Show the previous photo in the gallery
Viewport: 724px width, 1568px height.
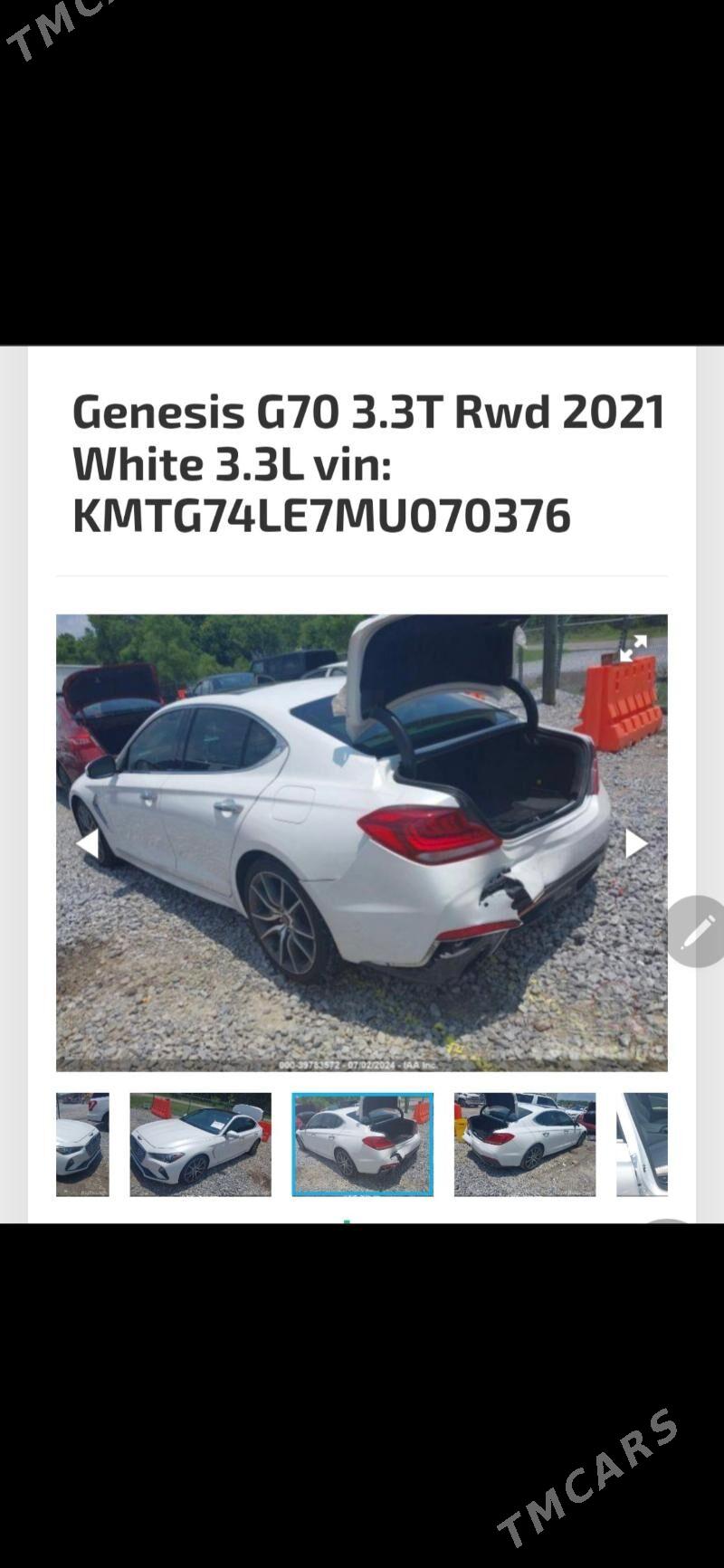88,843
